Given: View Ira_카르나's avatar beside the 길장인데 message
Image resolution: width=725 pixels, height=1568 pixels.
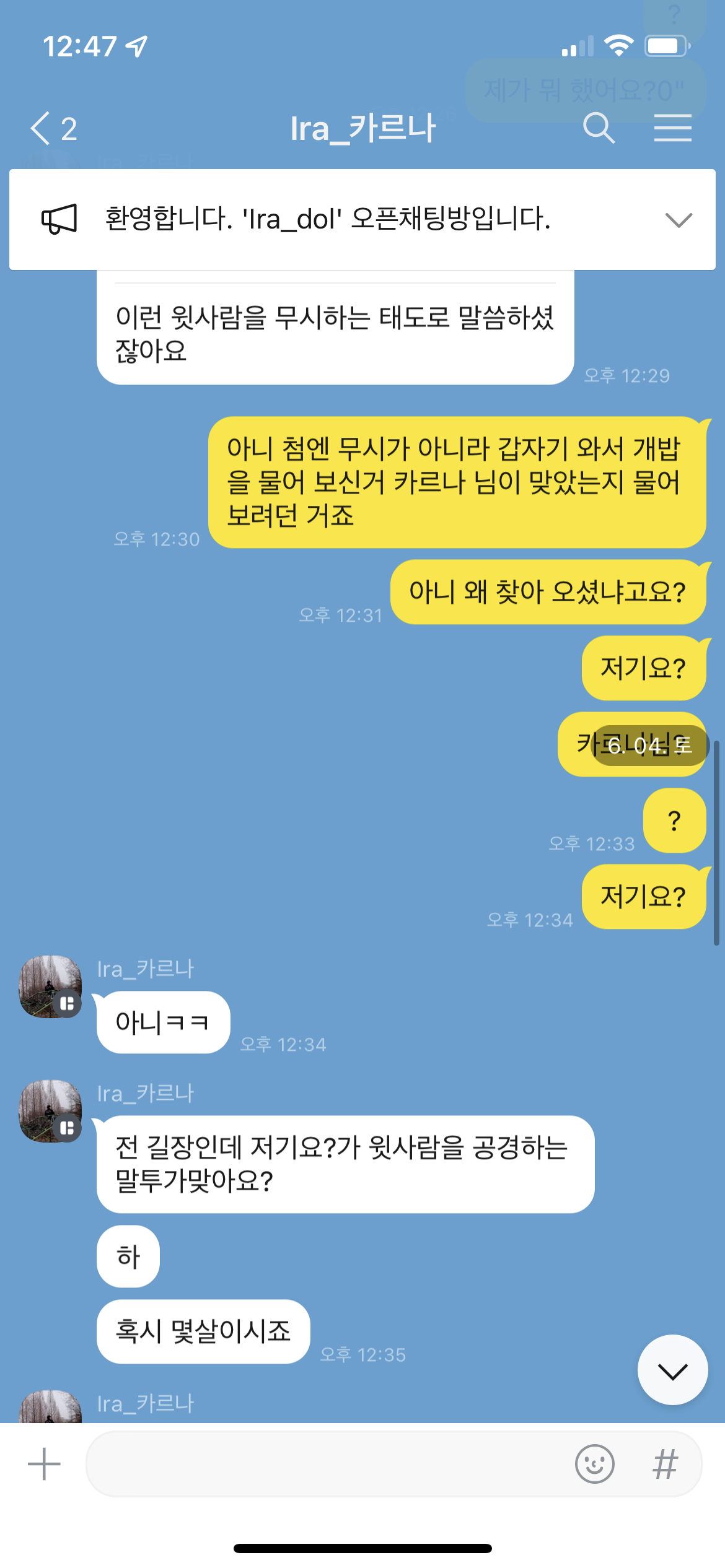Looking at the screenshot, I should coord(50,1111).
